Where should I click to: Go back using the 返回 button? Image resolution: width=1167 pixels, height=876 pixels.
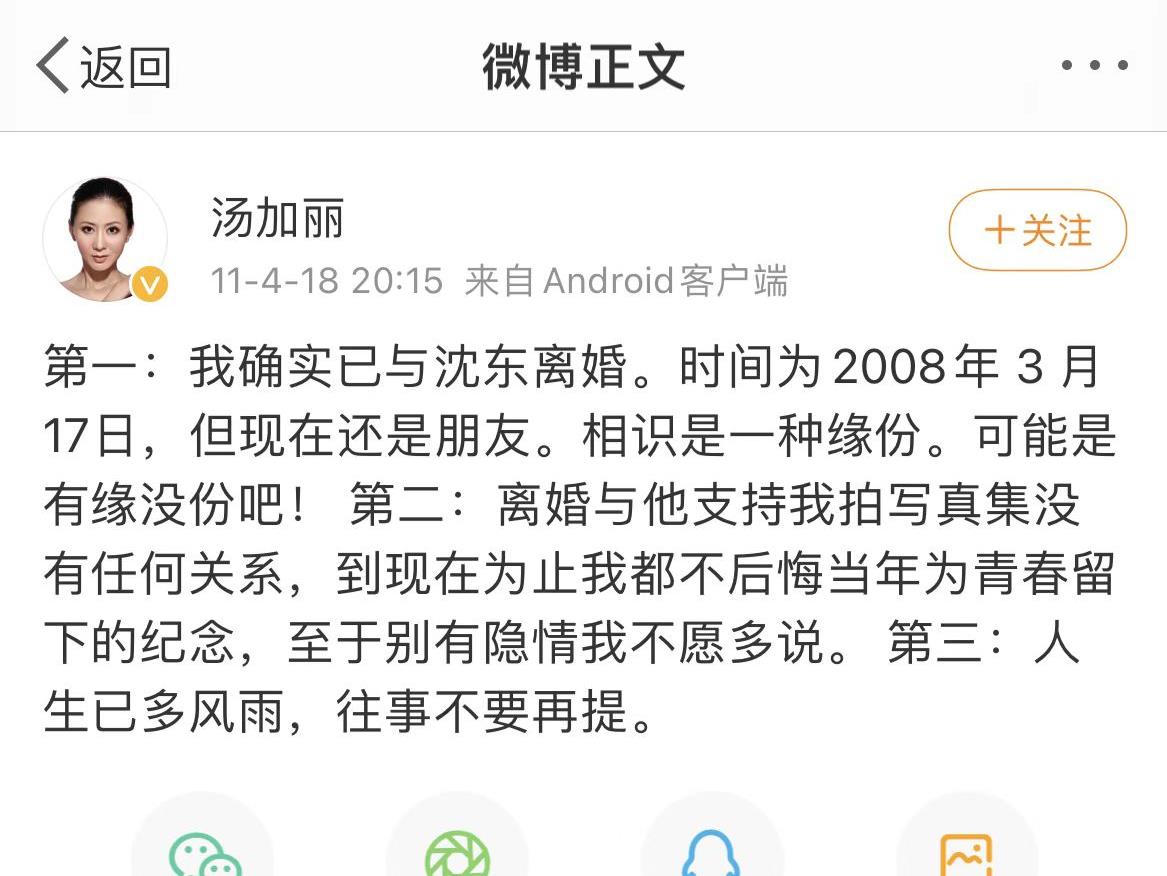coord(104,67)
